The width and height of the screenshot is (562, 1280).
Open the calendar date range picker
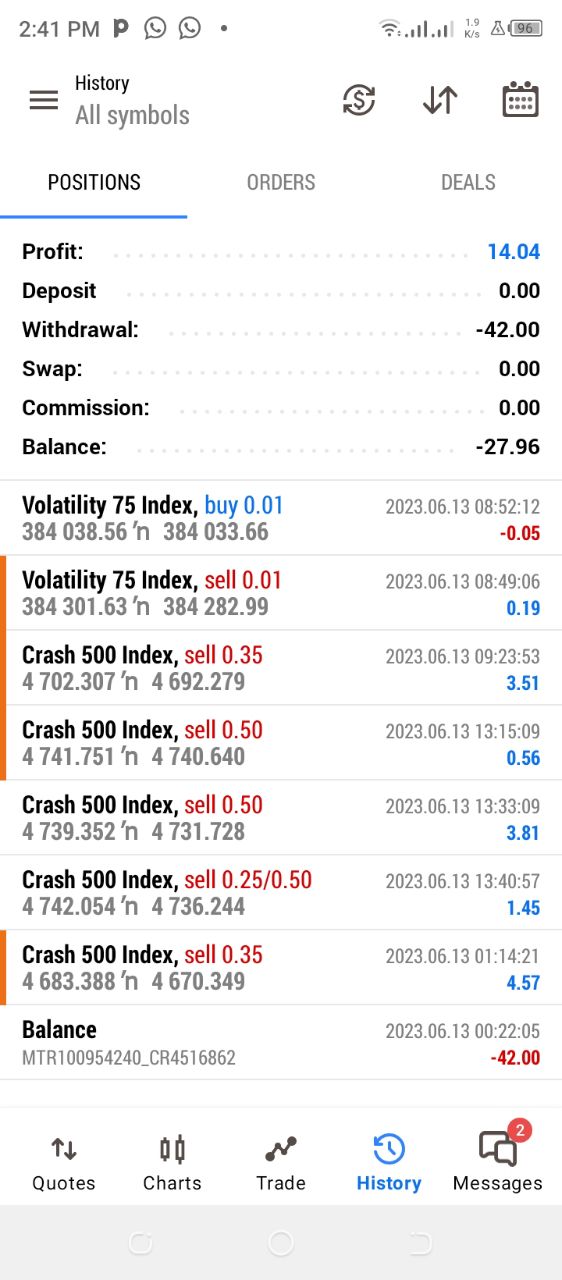[520, 100]
